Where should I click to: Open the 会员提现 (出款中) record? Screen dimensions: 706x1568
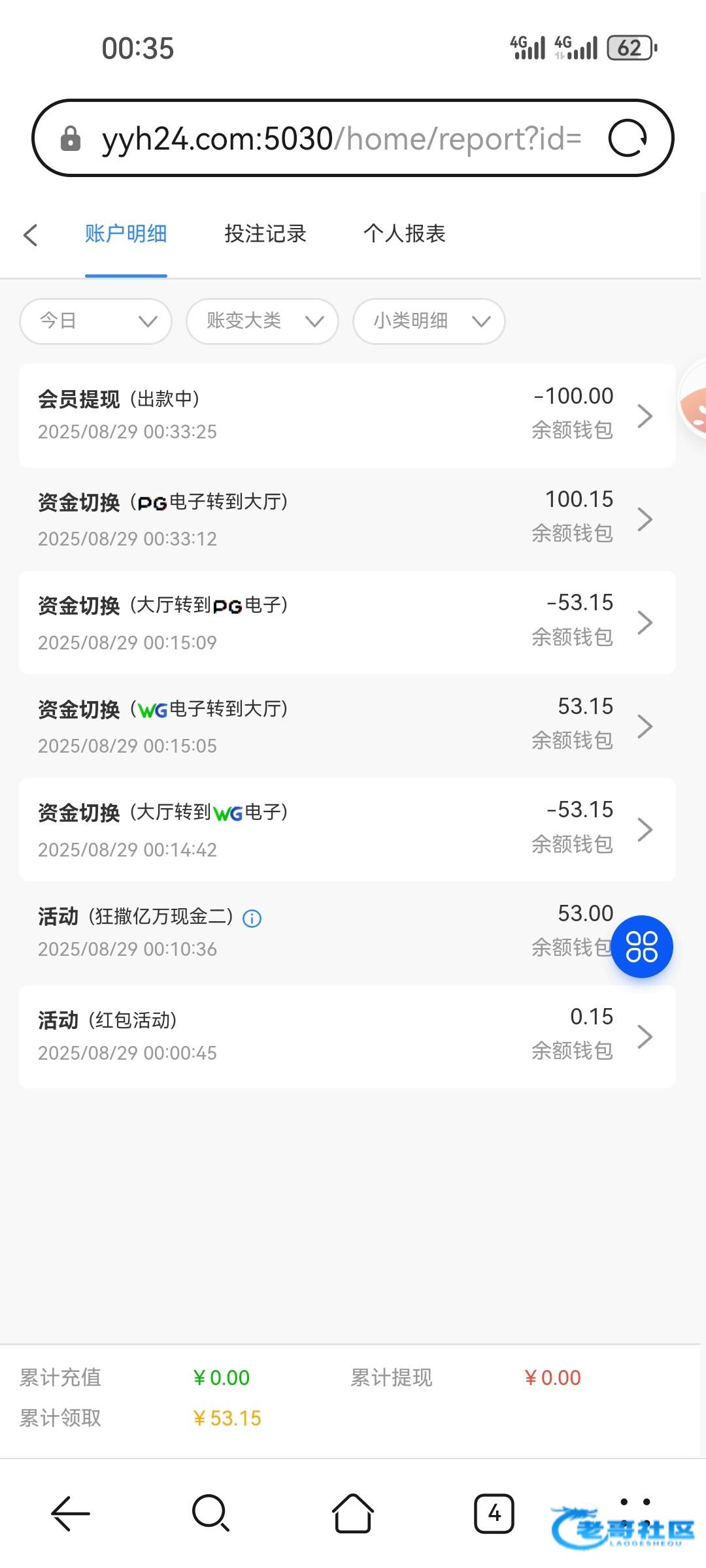tap(347, 416)
